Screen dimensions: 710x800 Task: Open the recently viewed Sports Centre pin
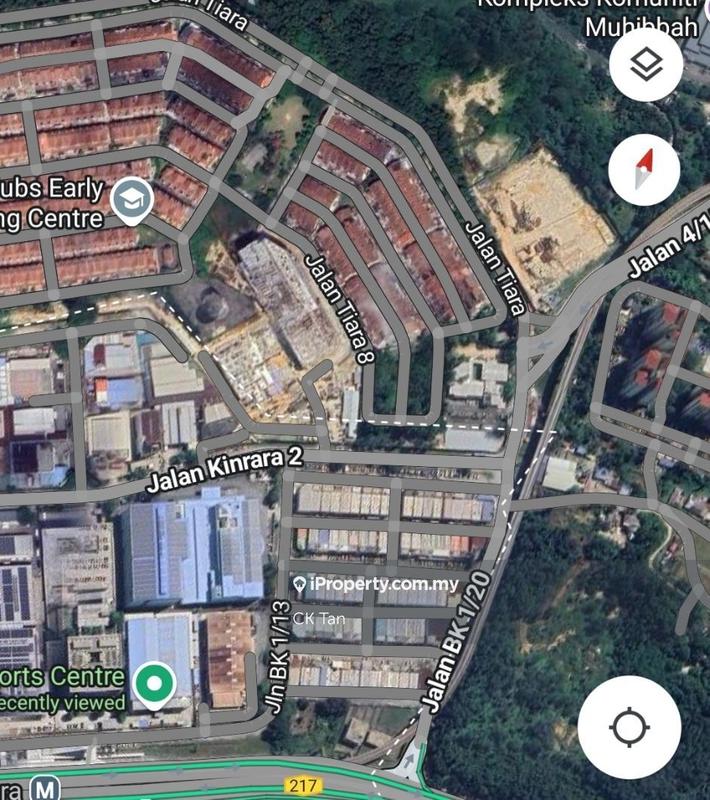coord(153,686)
